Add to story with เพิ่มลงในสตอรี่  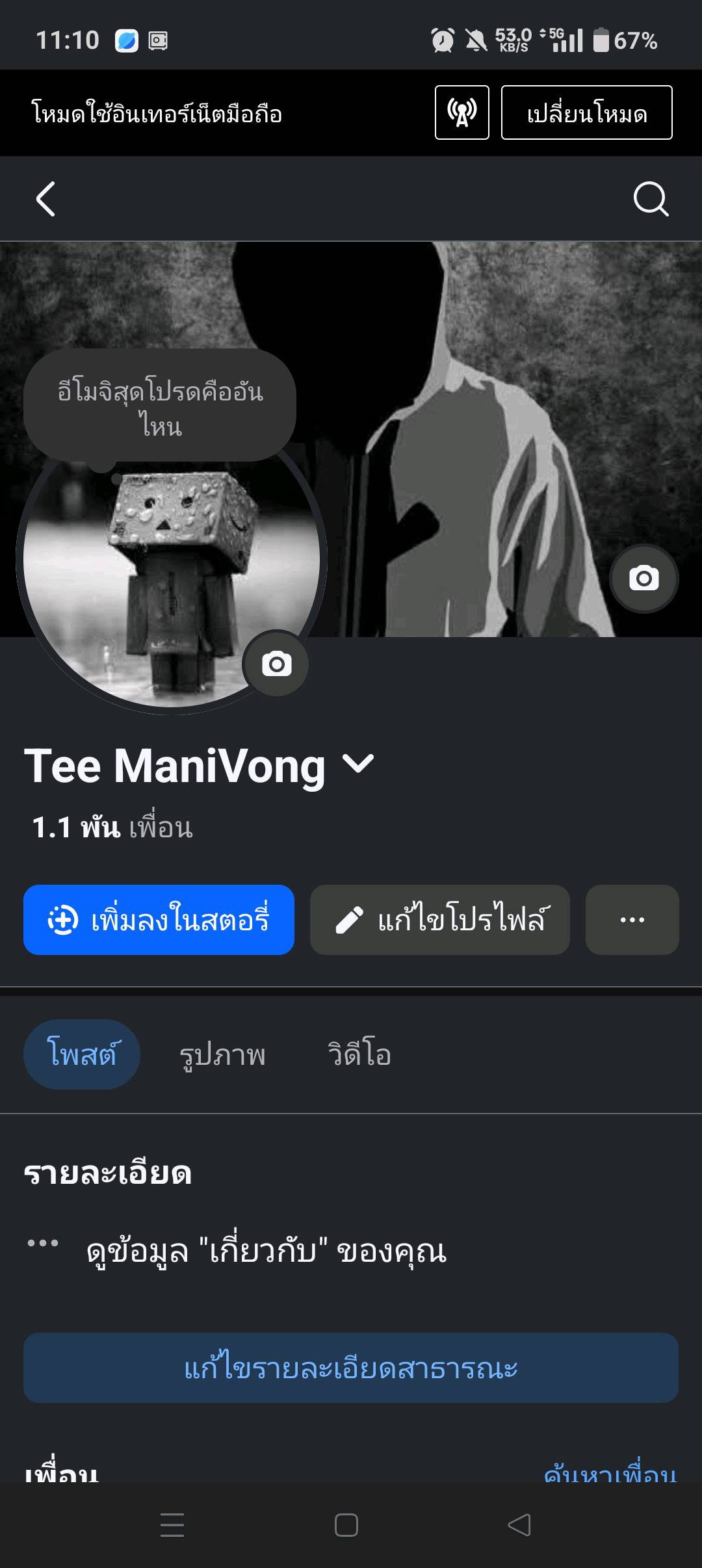click(159, 919)
